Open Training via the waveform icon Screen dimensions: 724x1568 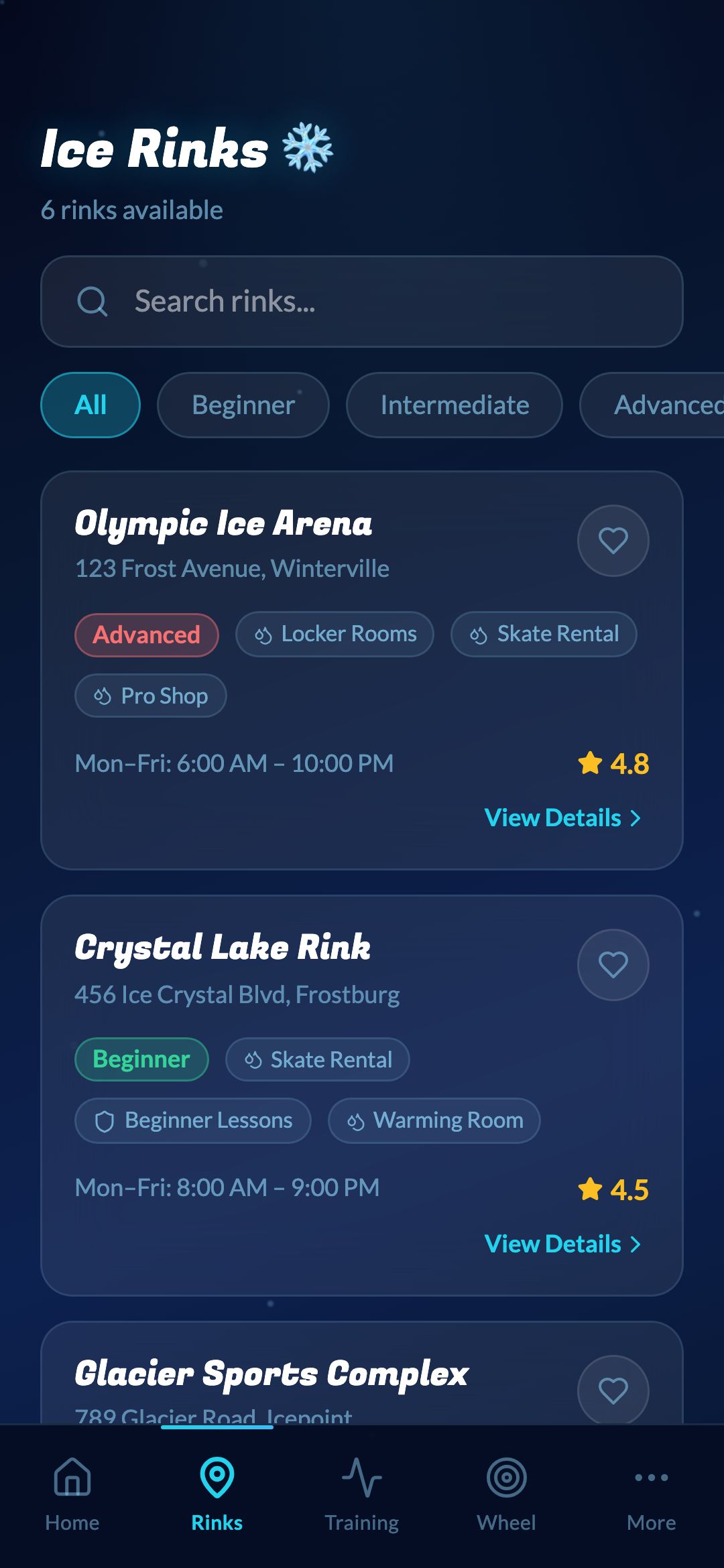click(x=361, y=1477)
